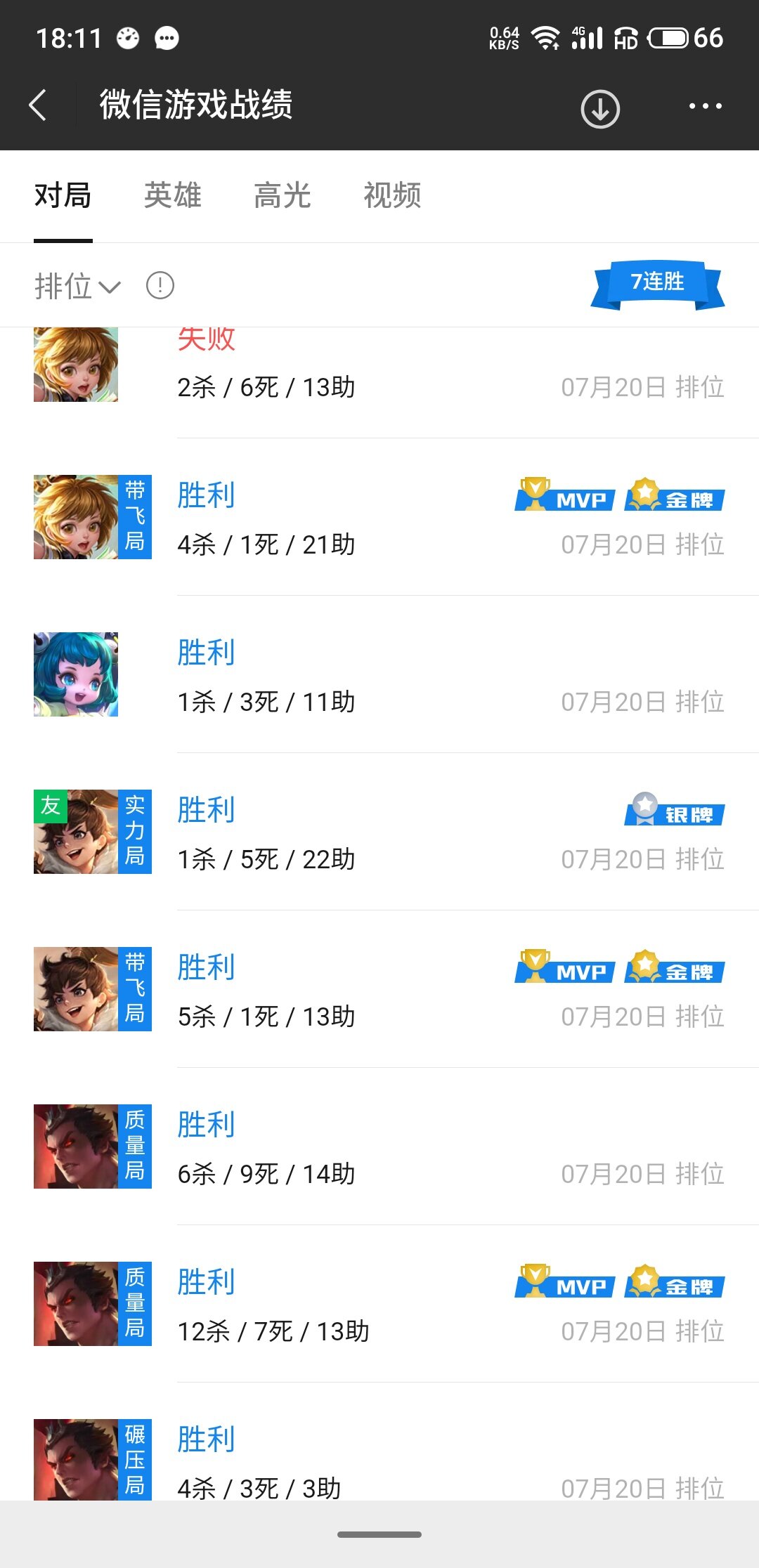Viewport: 759px width, 1568px height.
Task: Open the info icon beside 排位
Action: click(160, 285)
